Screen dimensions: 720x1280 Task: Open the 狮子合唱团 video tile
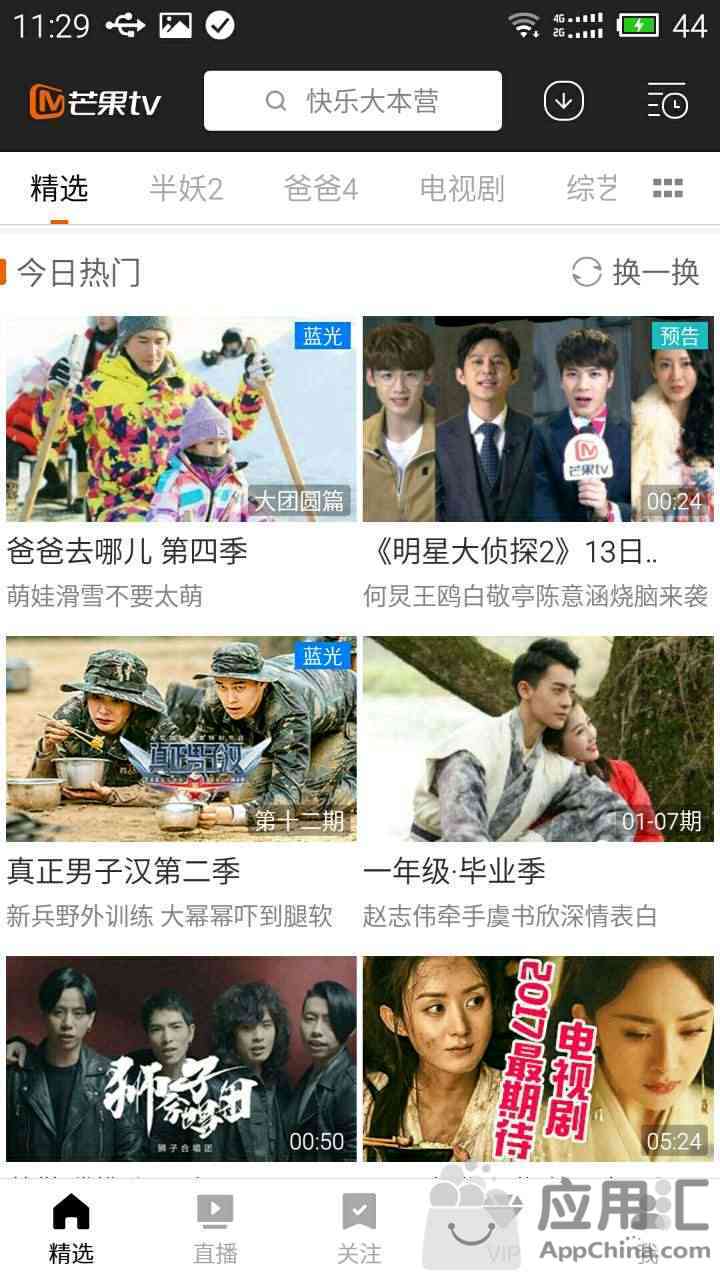click(181, 1058)
